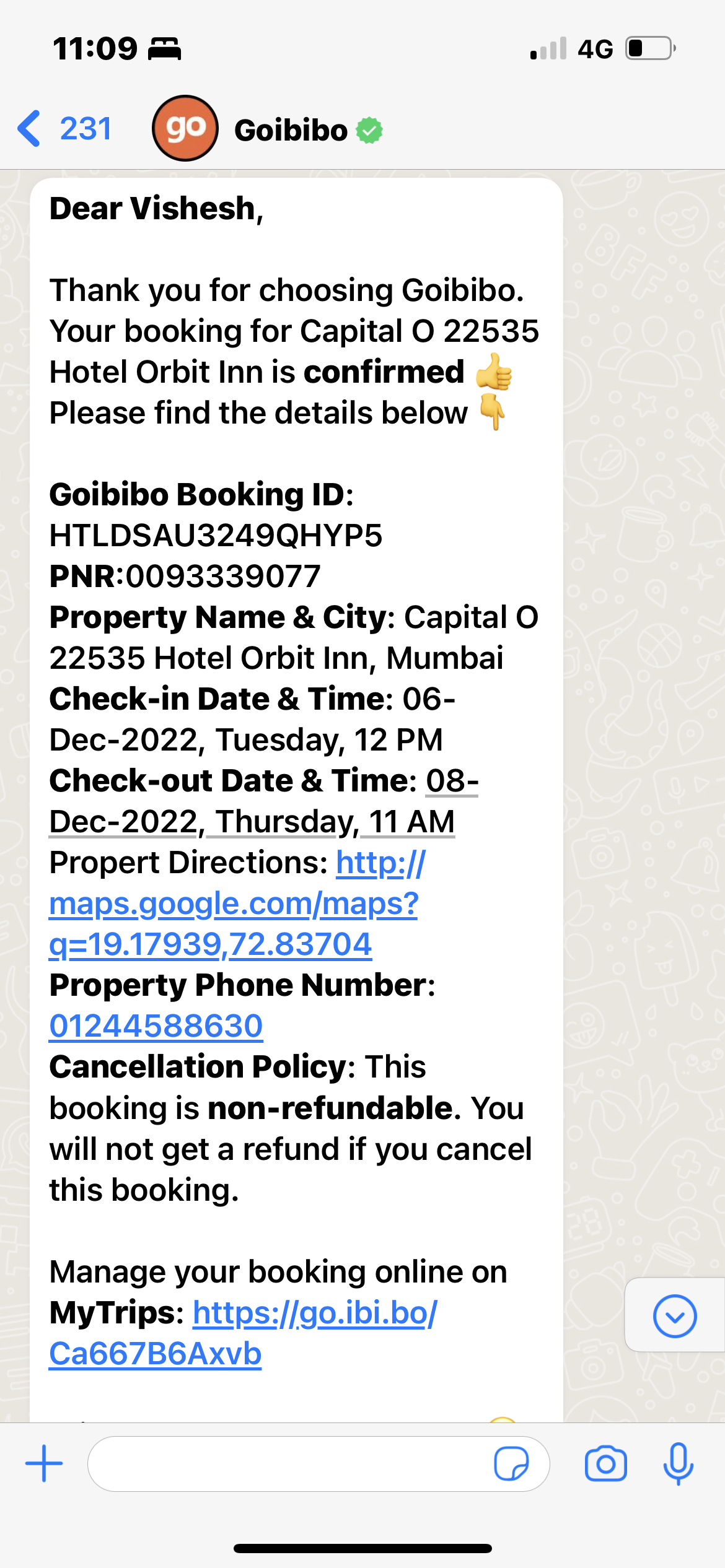Open the camera
The height and width of the screenshot is (1568, 725).
point(605,1463)
